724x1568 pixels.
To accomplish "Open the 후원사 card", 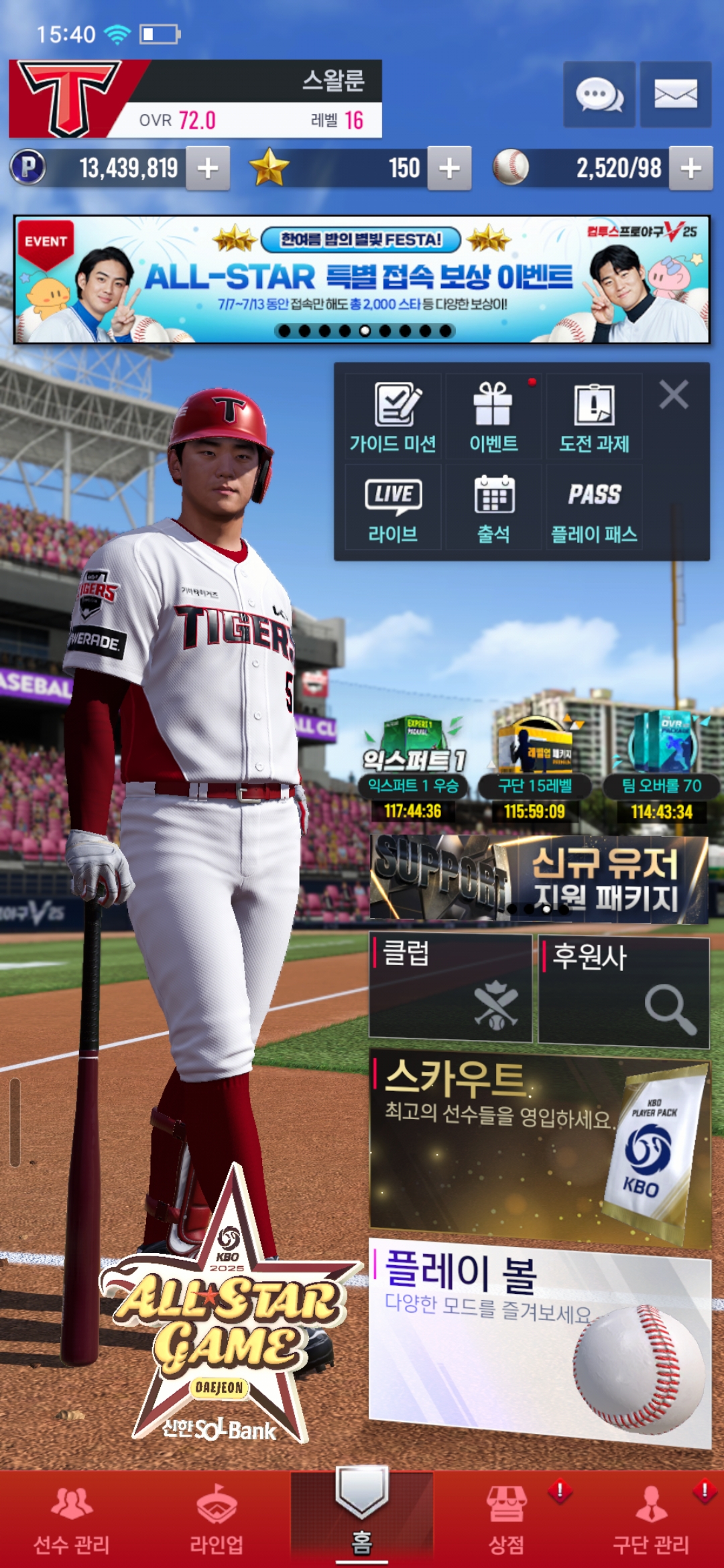I will 623,992.
